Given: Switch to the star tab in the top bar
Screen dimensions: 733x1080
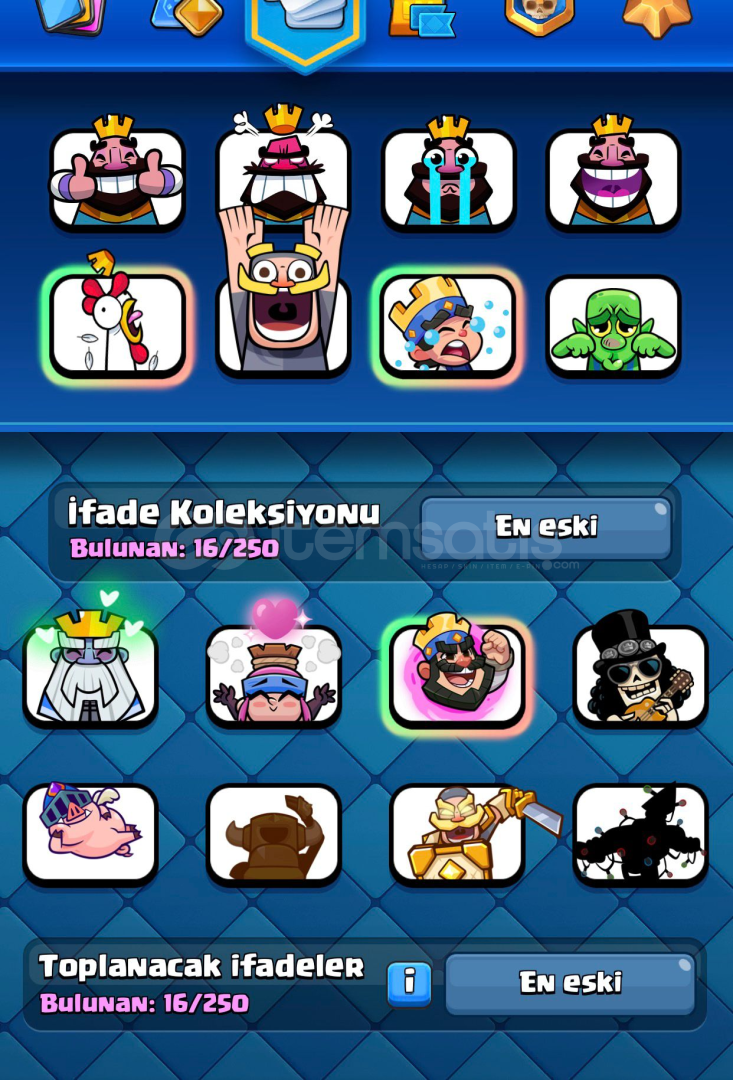Looking at the screenshot, I should tap(657, 16).
